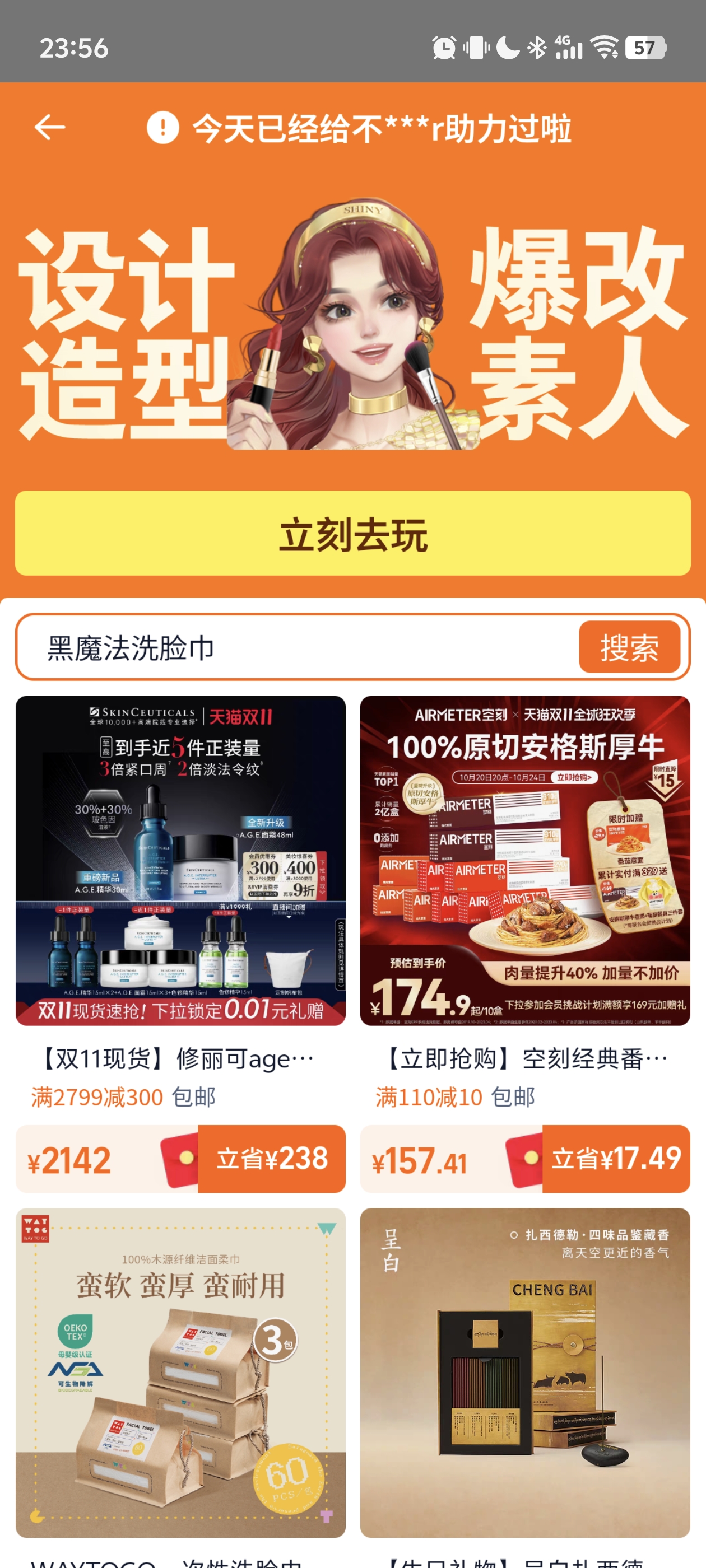706x1568 pixels.
Task: Open the WAYTOGO 洗脸巾 product card
Action: click(x=180, y=1373)
